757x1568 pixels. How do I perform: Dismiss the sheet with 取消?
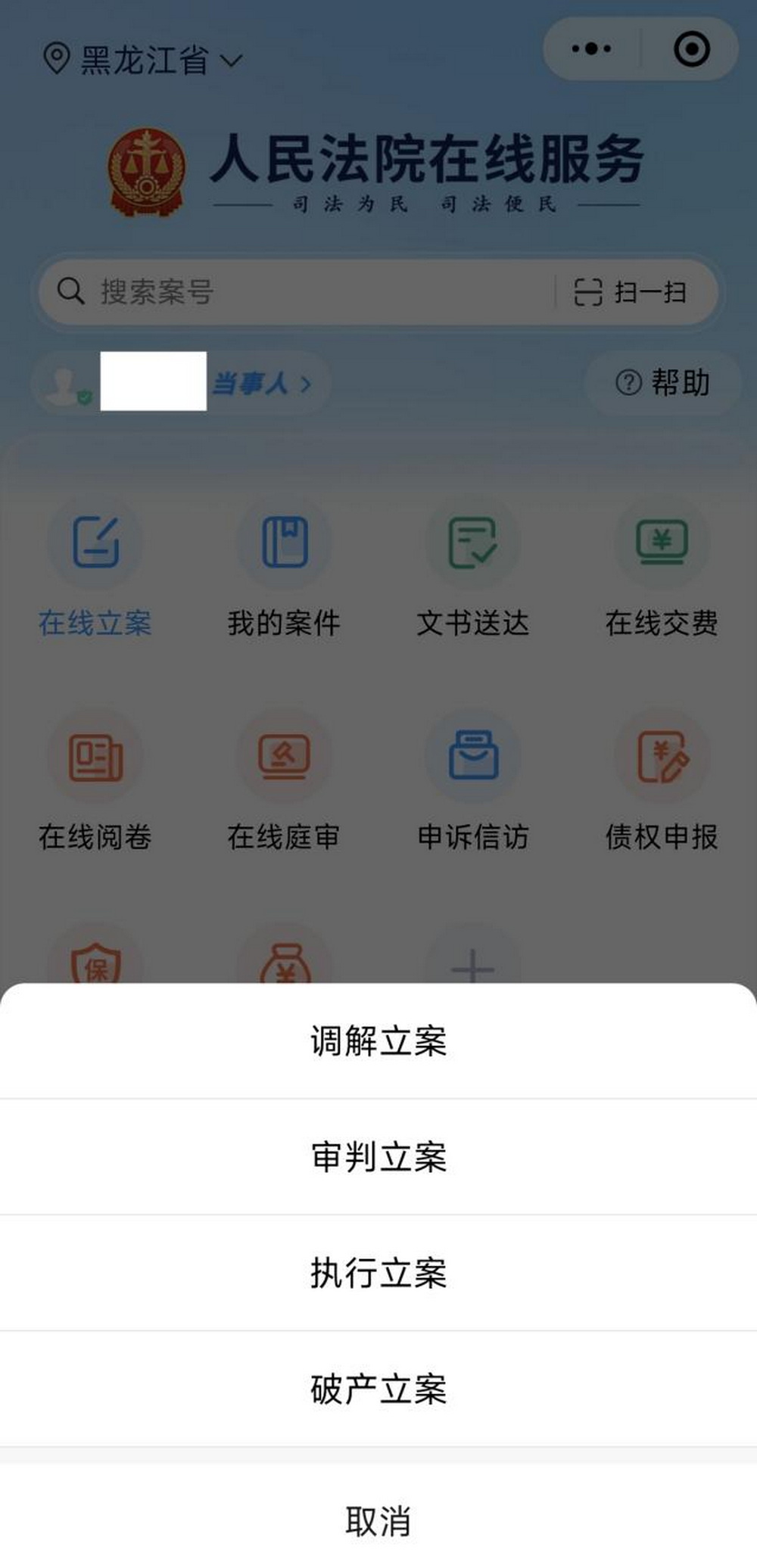(378, 1521)
